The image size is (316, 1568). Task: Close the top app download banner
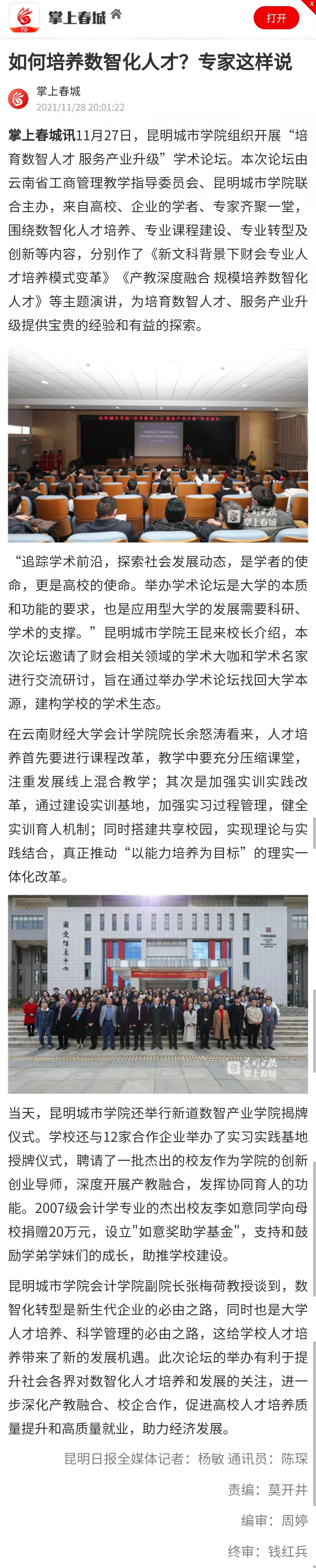[x=311, y=4]
